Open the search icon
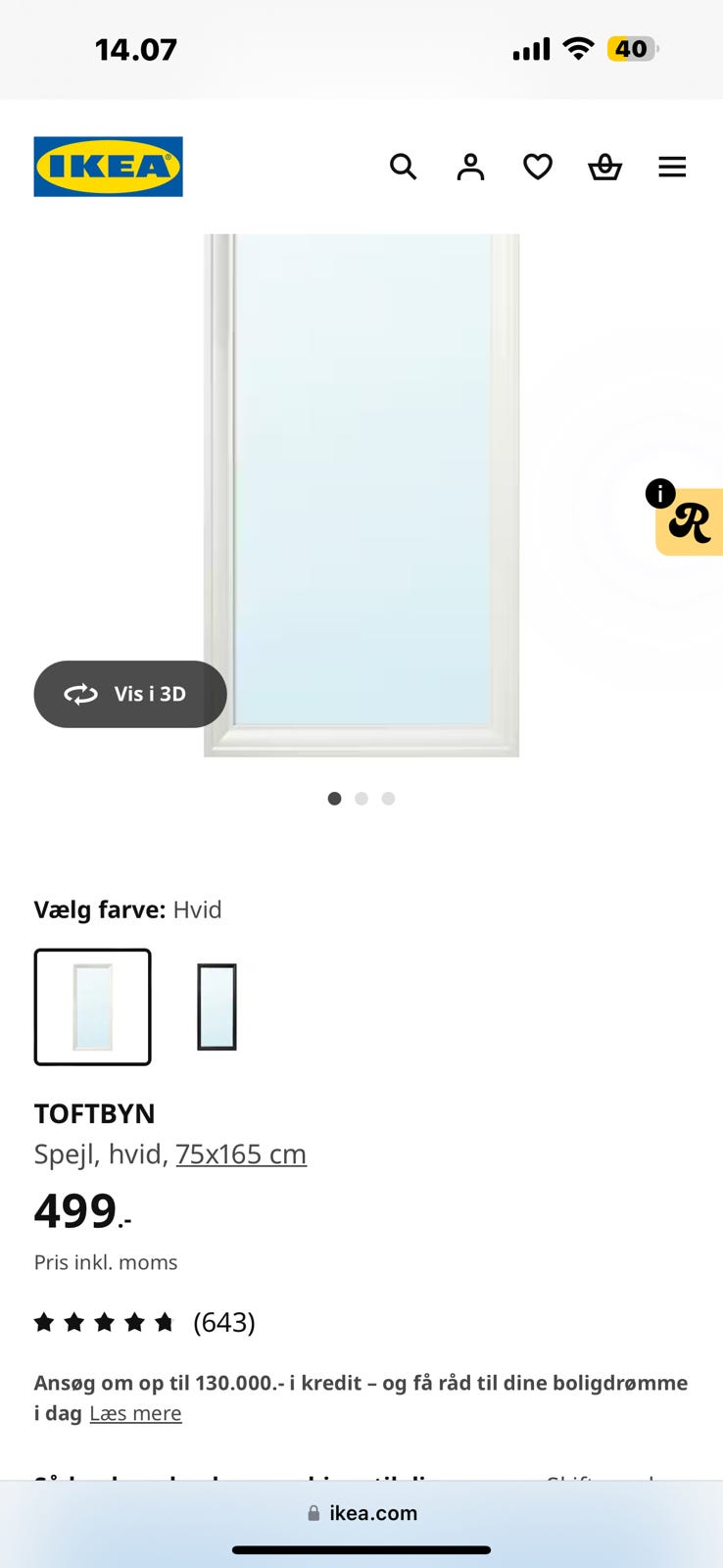This screenshot has height=1568, width=723. pos(404,167)
